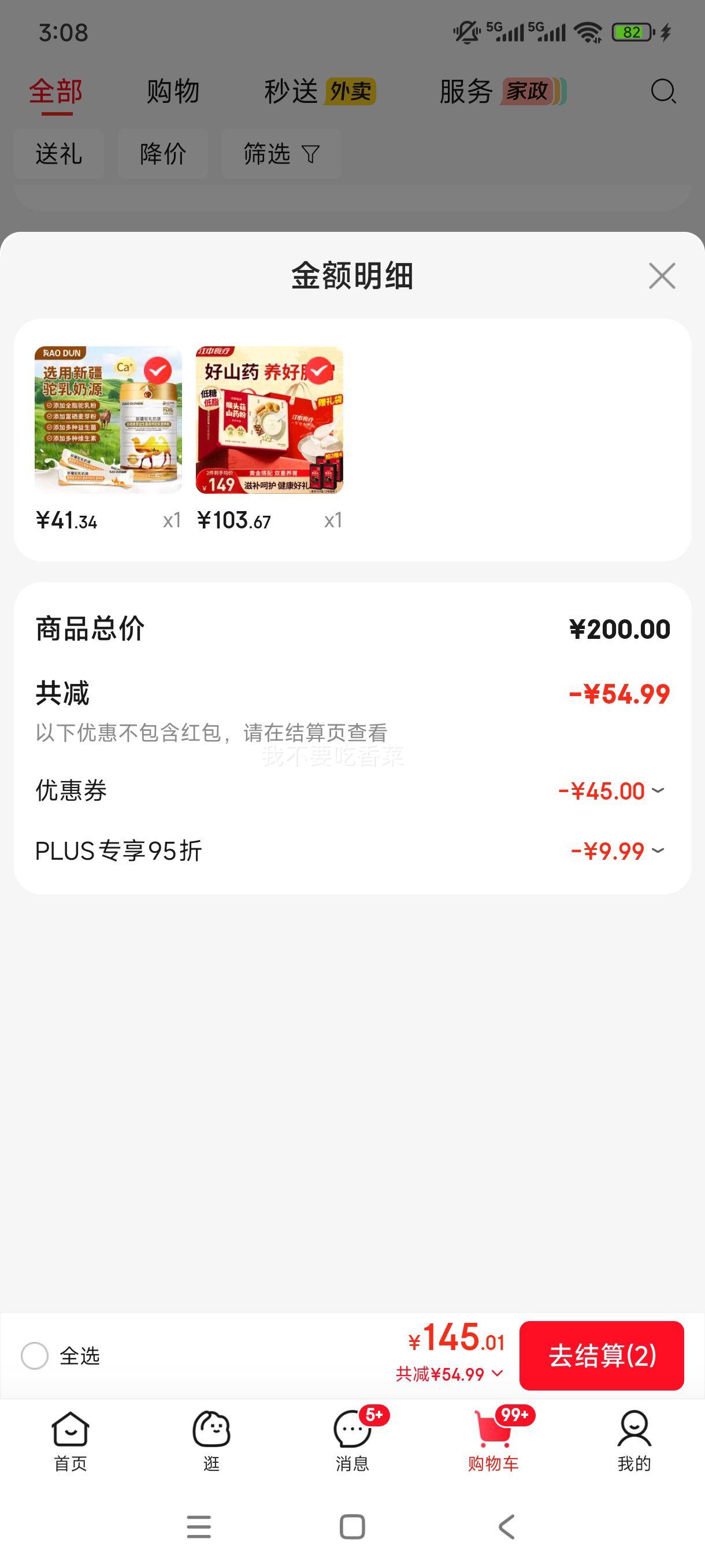Viewport: 705px width, 1568px height.
Task: Tap the 降价 price-drop filter
Action: point(162,154)
